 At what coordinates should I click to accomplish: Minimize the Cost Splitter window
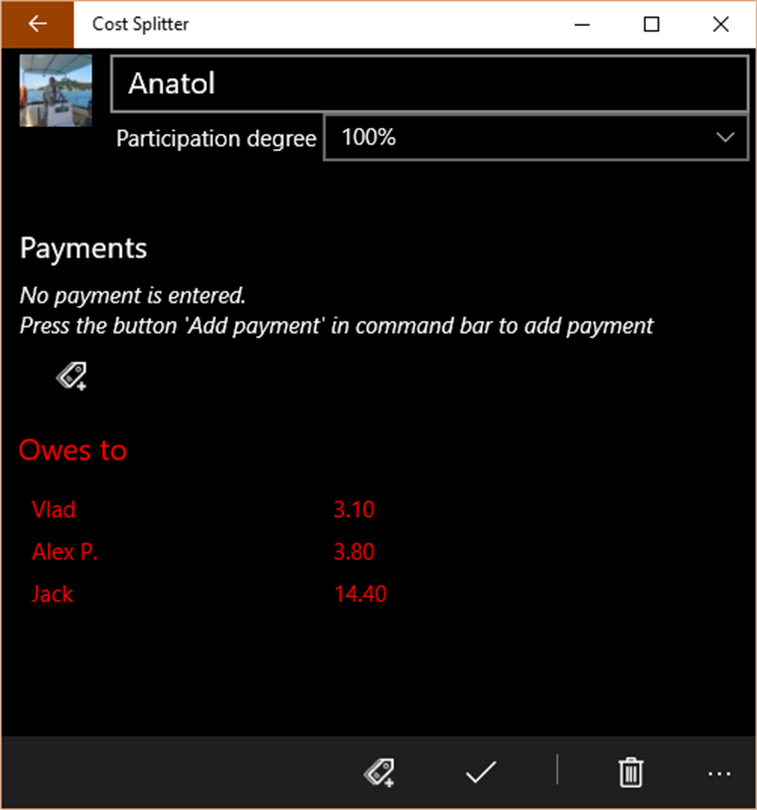(x=581, y=24)
